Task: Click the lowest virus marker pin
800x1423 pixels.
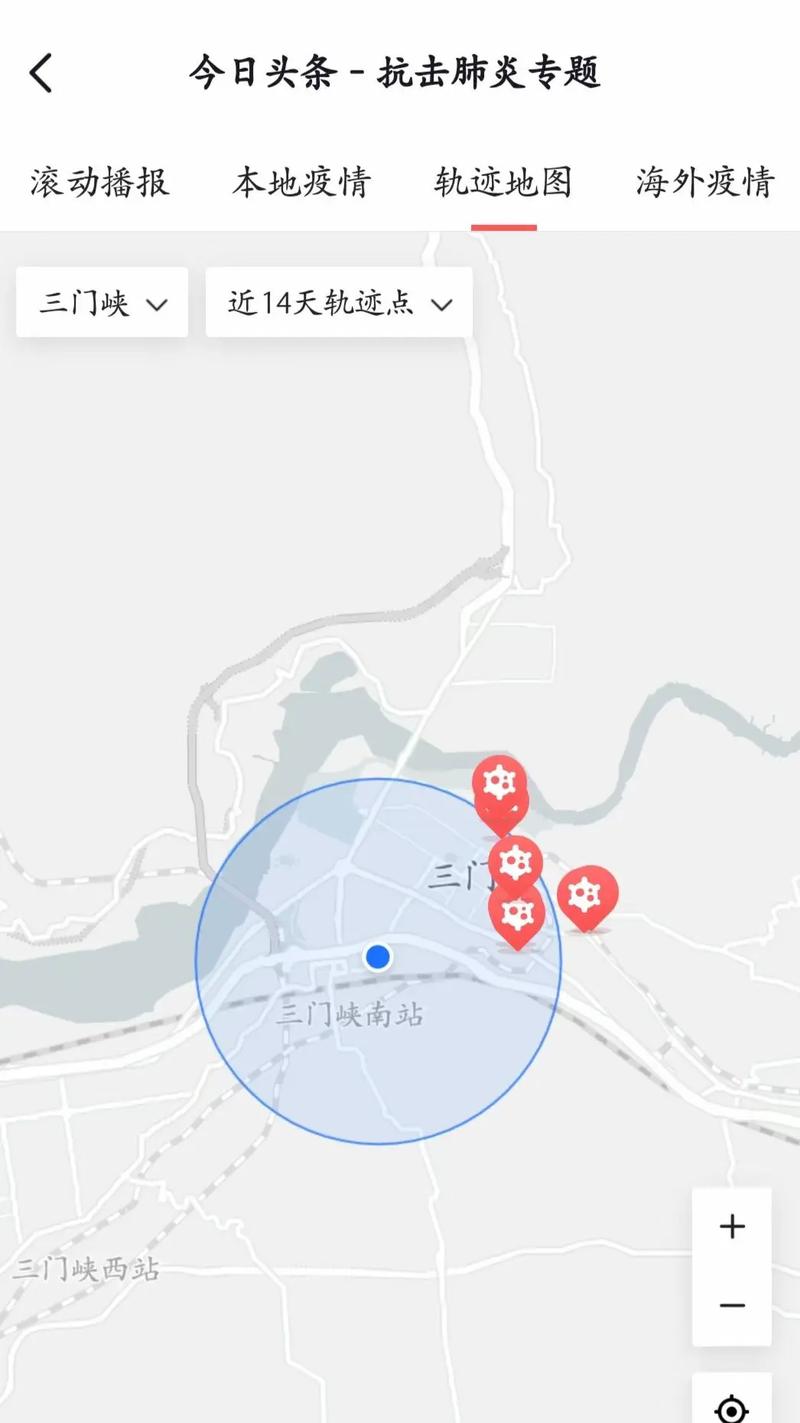Action: coord(518,913)
